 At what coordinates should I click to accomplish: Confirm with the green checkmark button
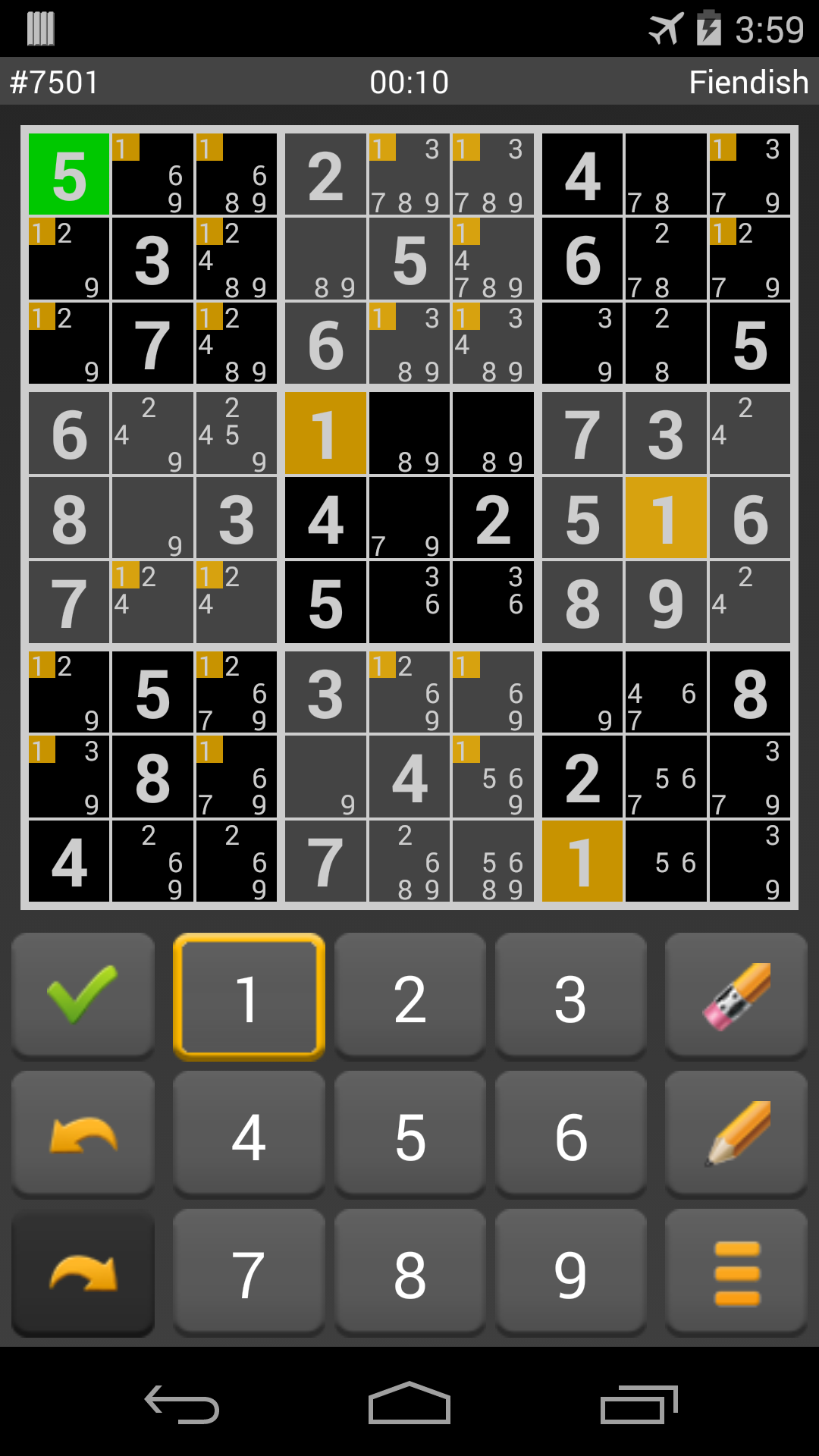[83, 995]
